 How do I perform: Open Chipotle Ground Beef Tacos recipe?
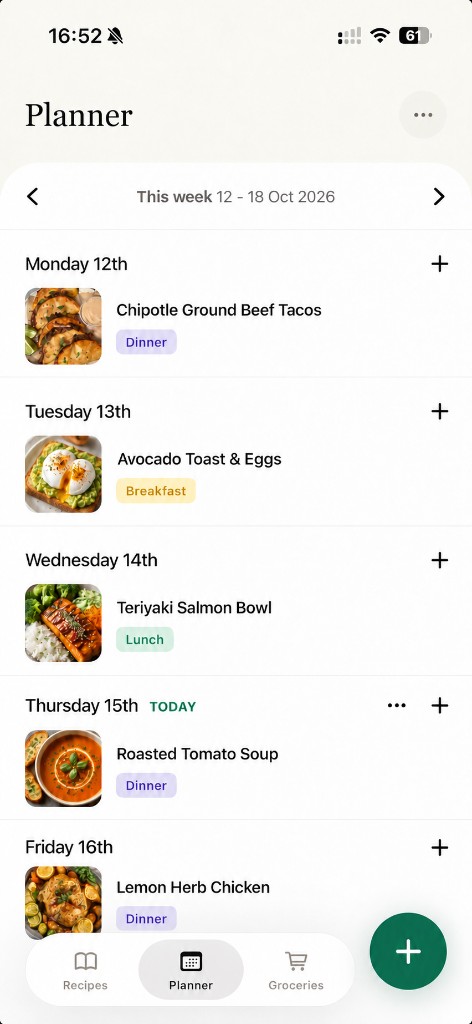[x=236, y=326]
